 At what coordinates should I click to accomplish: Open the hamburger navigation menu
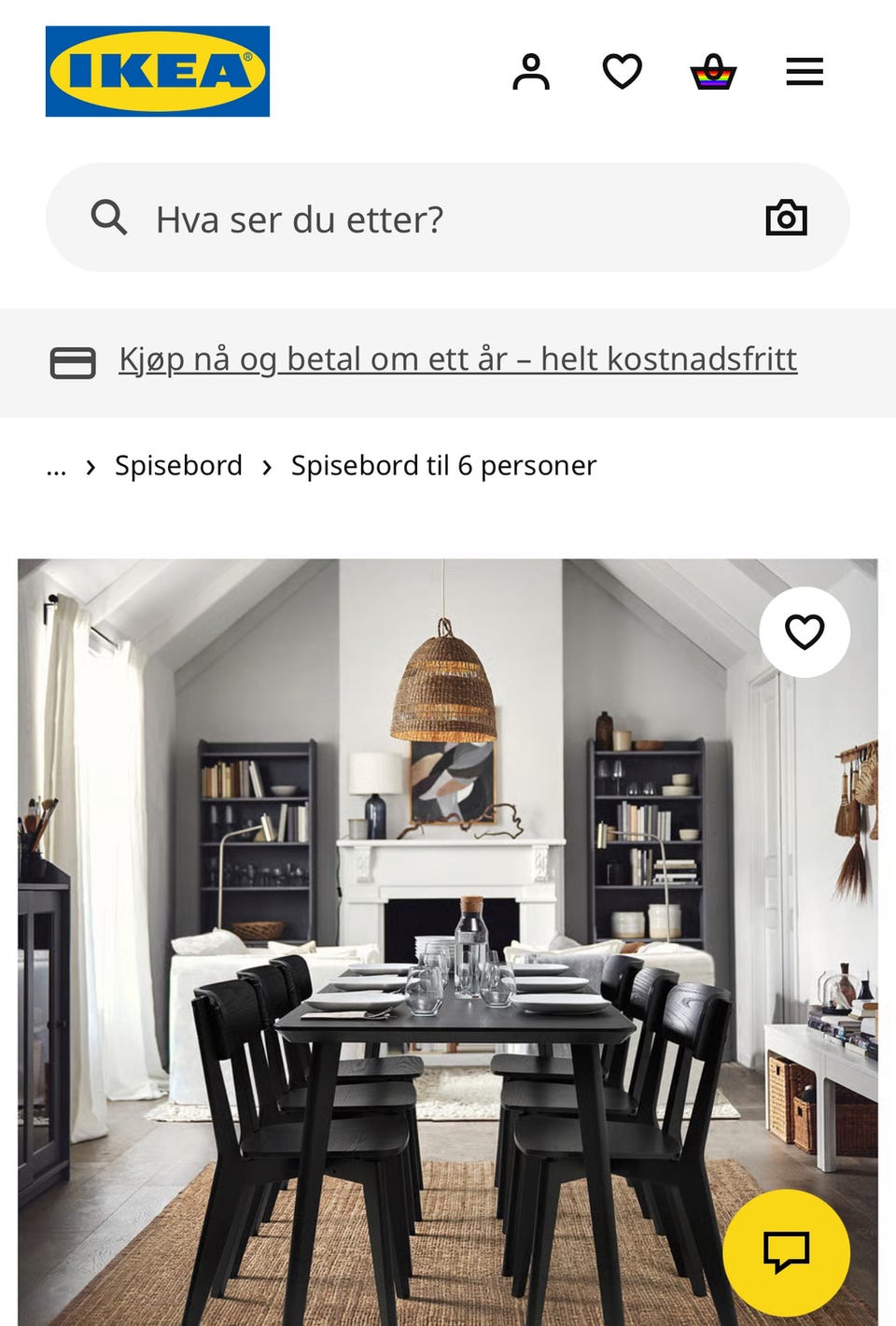[x=804, y=72]
